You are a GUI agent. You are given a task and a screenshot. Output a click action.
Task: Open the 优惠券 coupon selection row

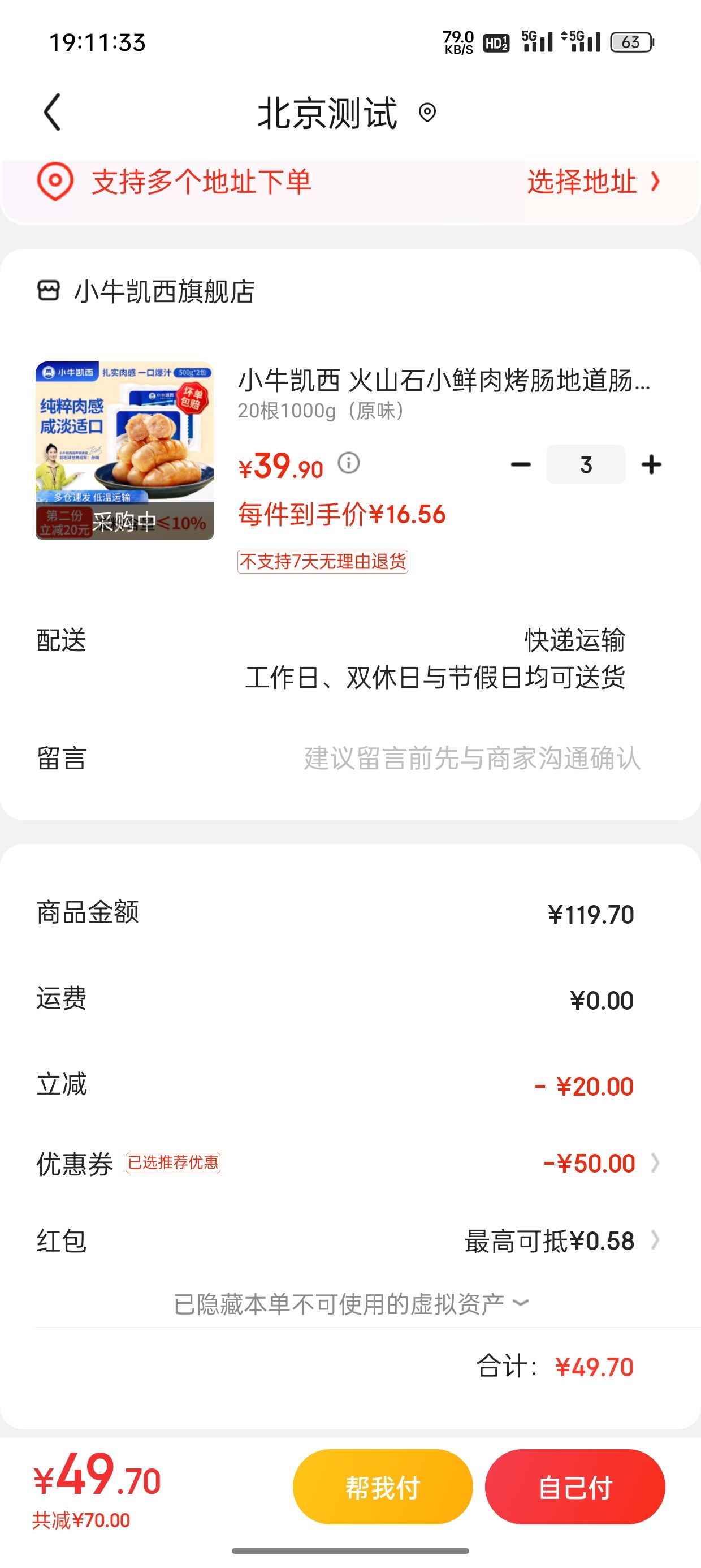(350, 1163)
